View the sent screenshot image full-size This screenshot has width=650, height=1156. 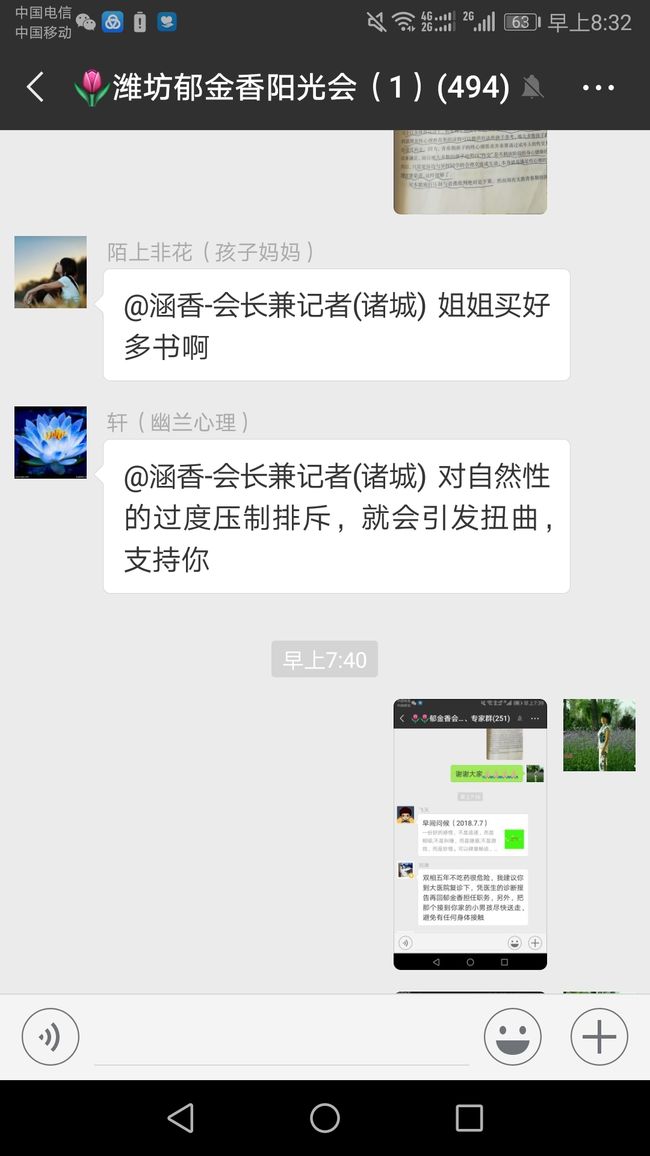[470, 834]
